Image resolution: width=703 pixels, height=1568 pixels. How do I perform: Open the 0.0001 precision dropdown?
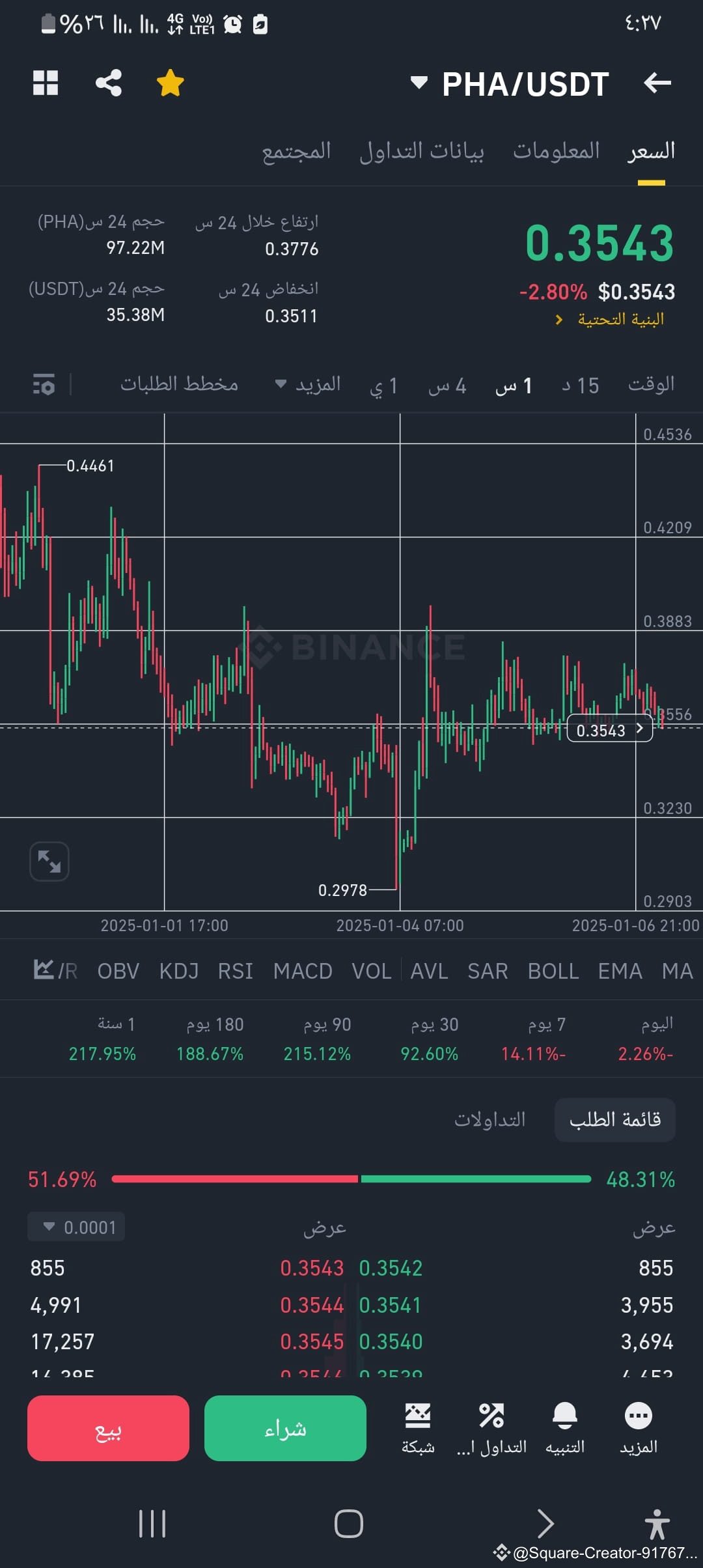point(76,1226)
